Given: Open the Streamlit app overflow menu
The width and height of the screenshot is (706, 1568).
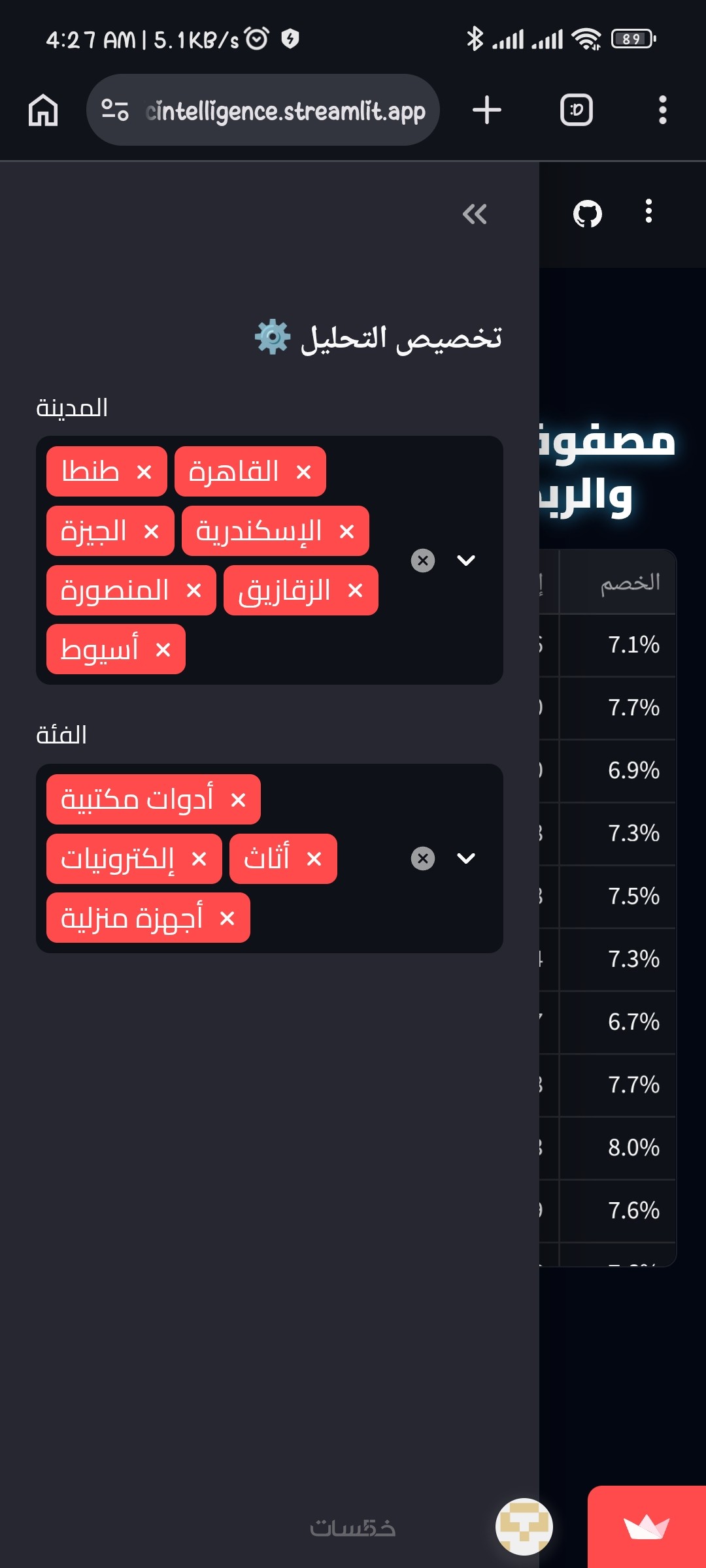Looking at the screenshot, I should tap(648, 211).
